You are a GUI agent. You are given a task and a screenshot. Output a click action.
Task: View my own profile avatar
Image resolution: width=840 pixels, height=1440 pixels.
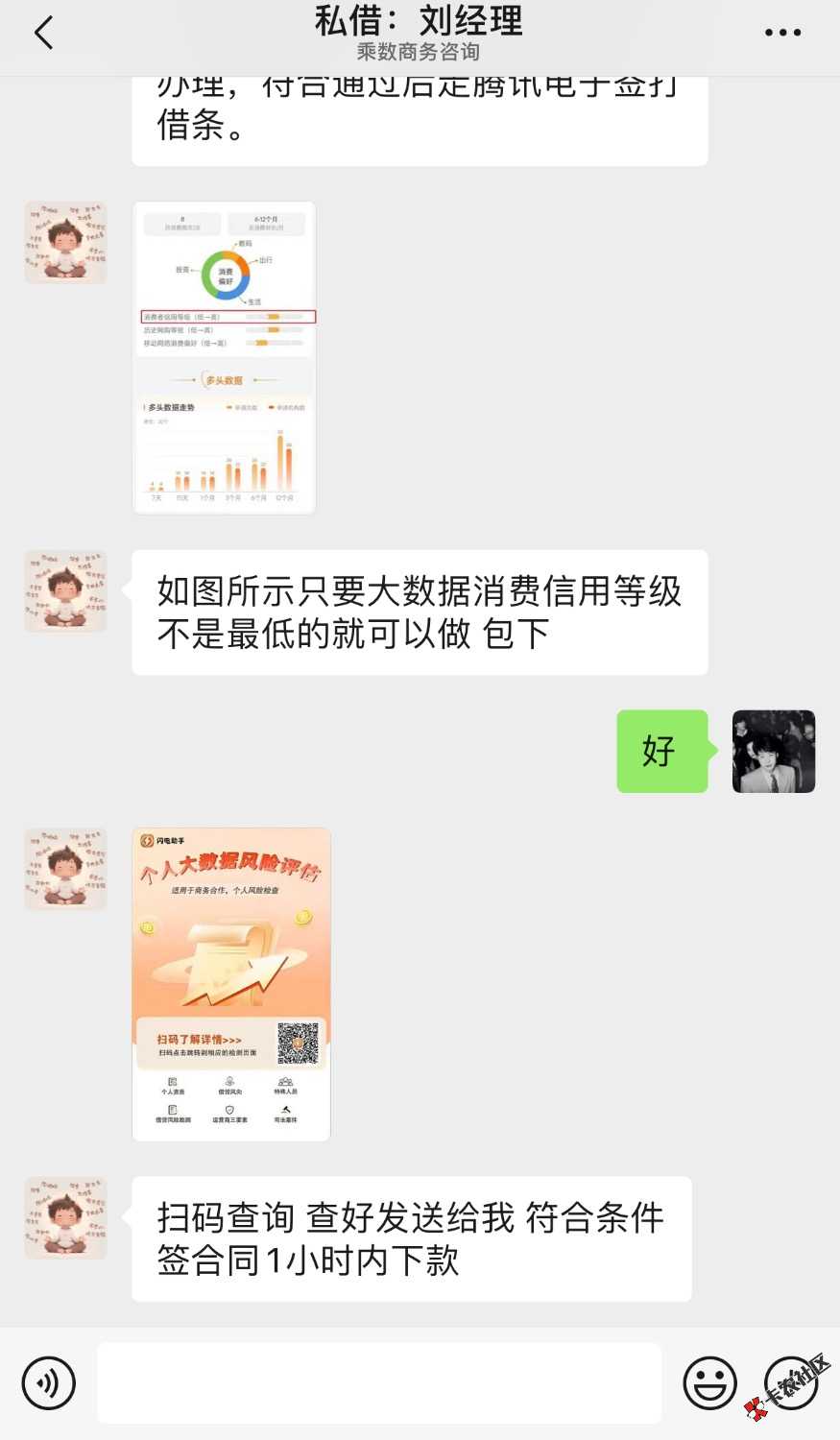773,752
